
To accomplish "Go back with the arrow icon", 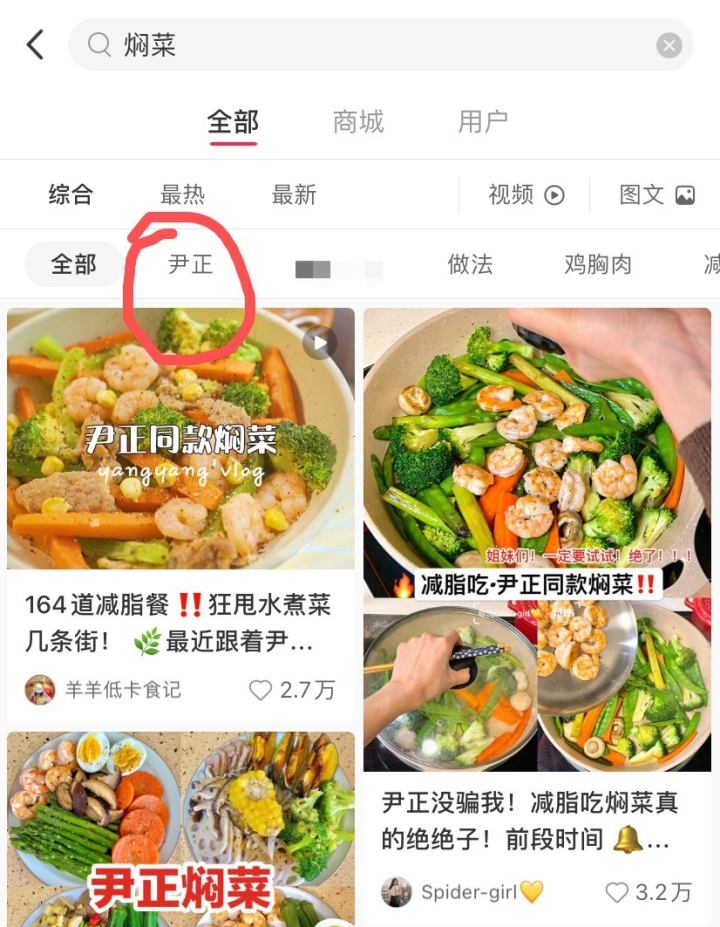I will 36,45.
